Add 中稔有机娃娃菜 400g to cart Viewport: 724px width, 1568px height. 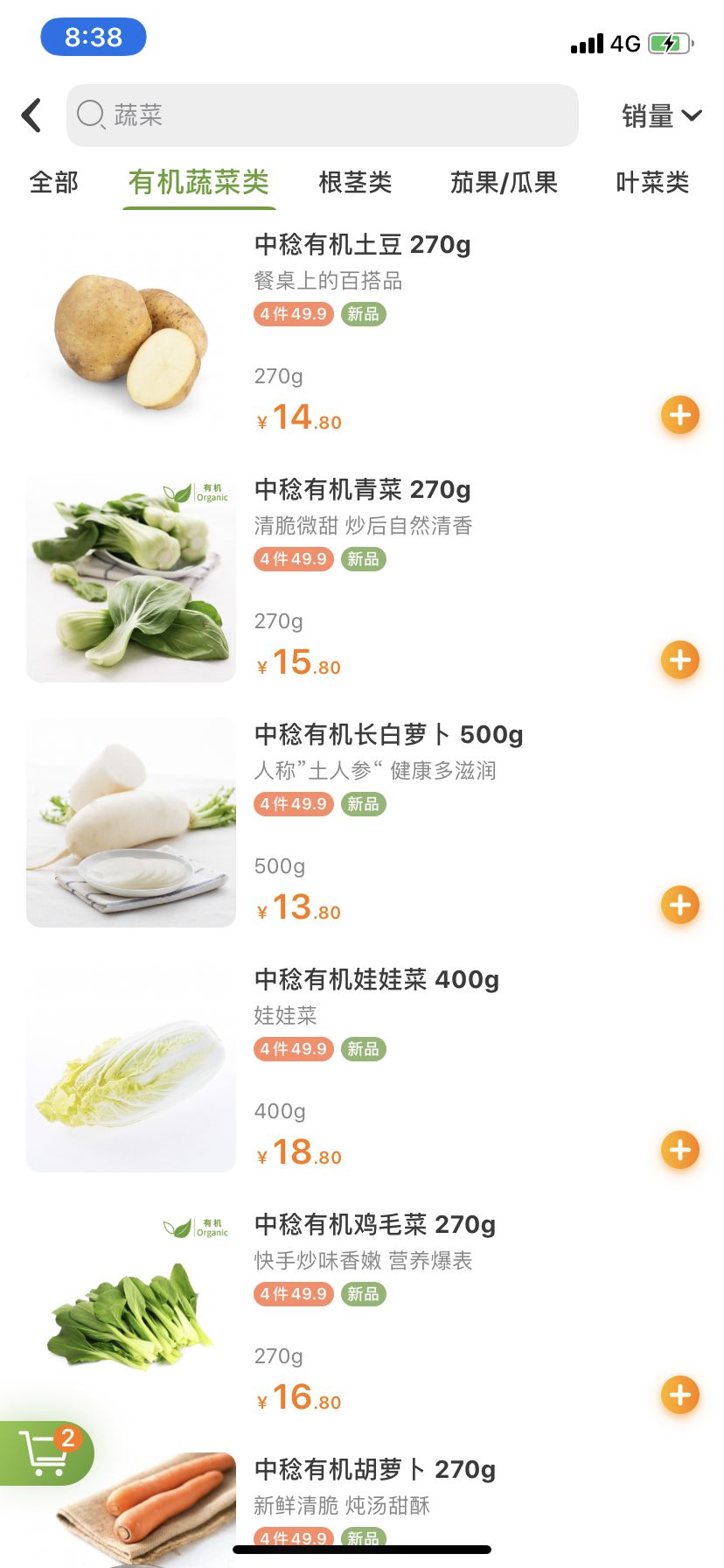tap(679, 1150)
